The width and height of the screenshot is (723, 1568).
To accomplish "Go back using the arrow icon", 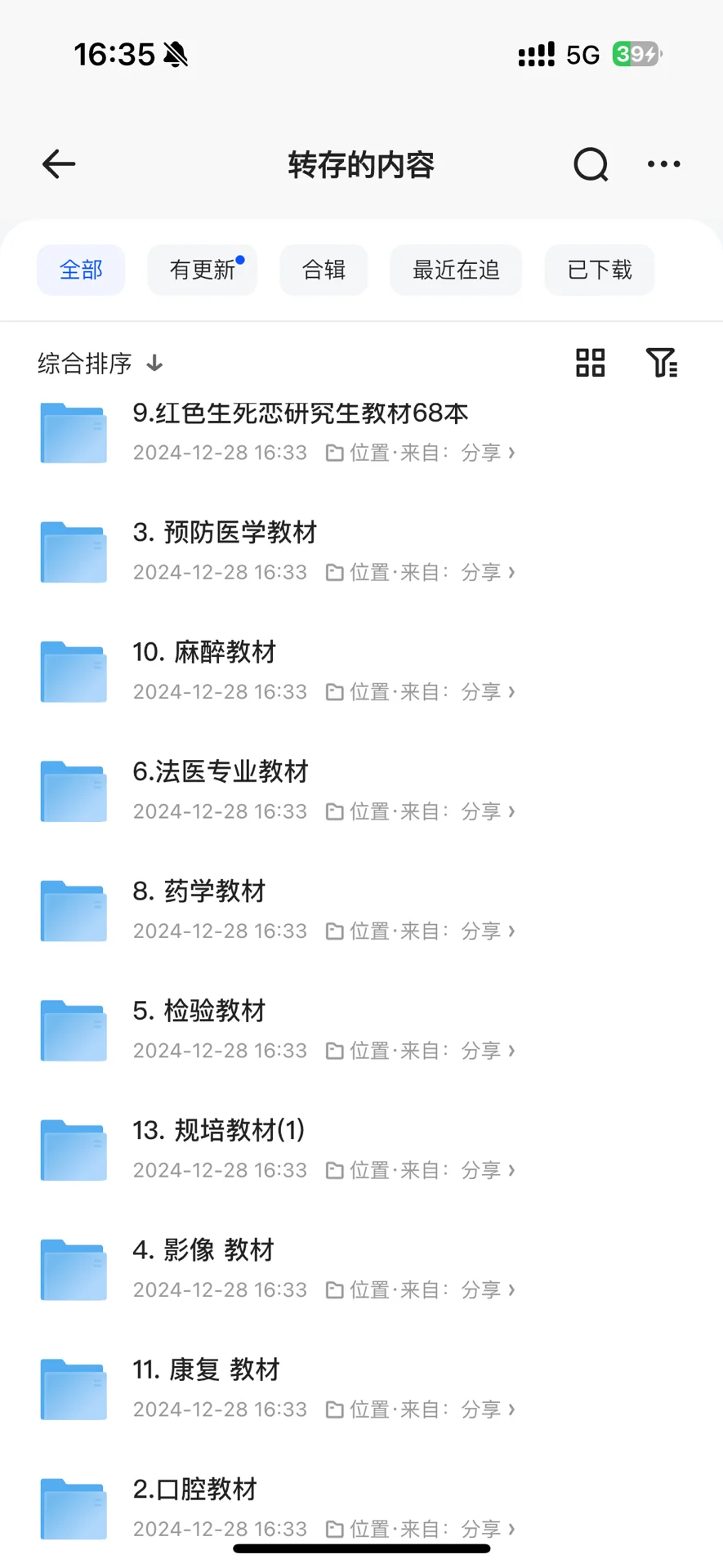I will tap(59, 164).
